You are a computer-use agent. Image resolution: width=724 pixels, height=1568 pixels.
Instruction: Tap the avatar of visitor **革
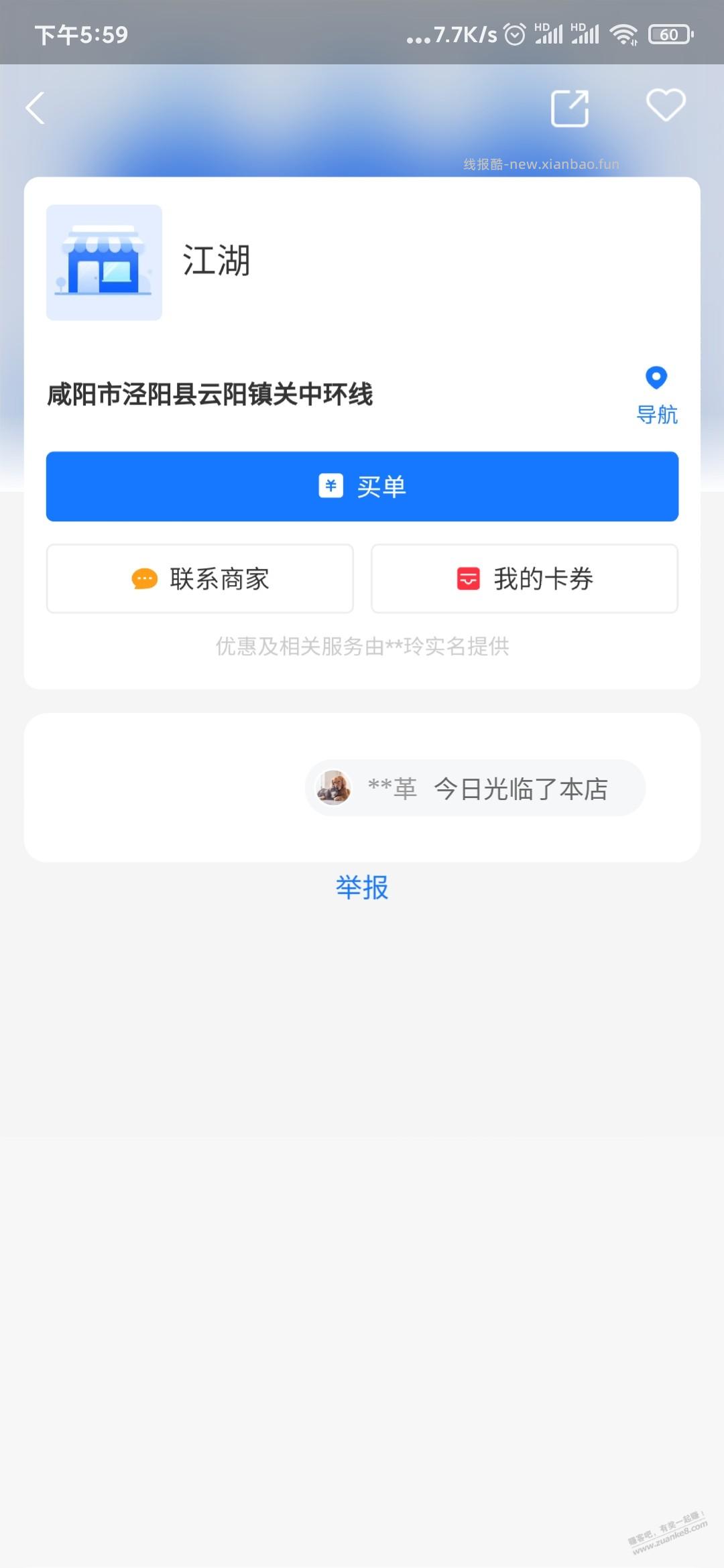point(333,788)
